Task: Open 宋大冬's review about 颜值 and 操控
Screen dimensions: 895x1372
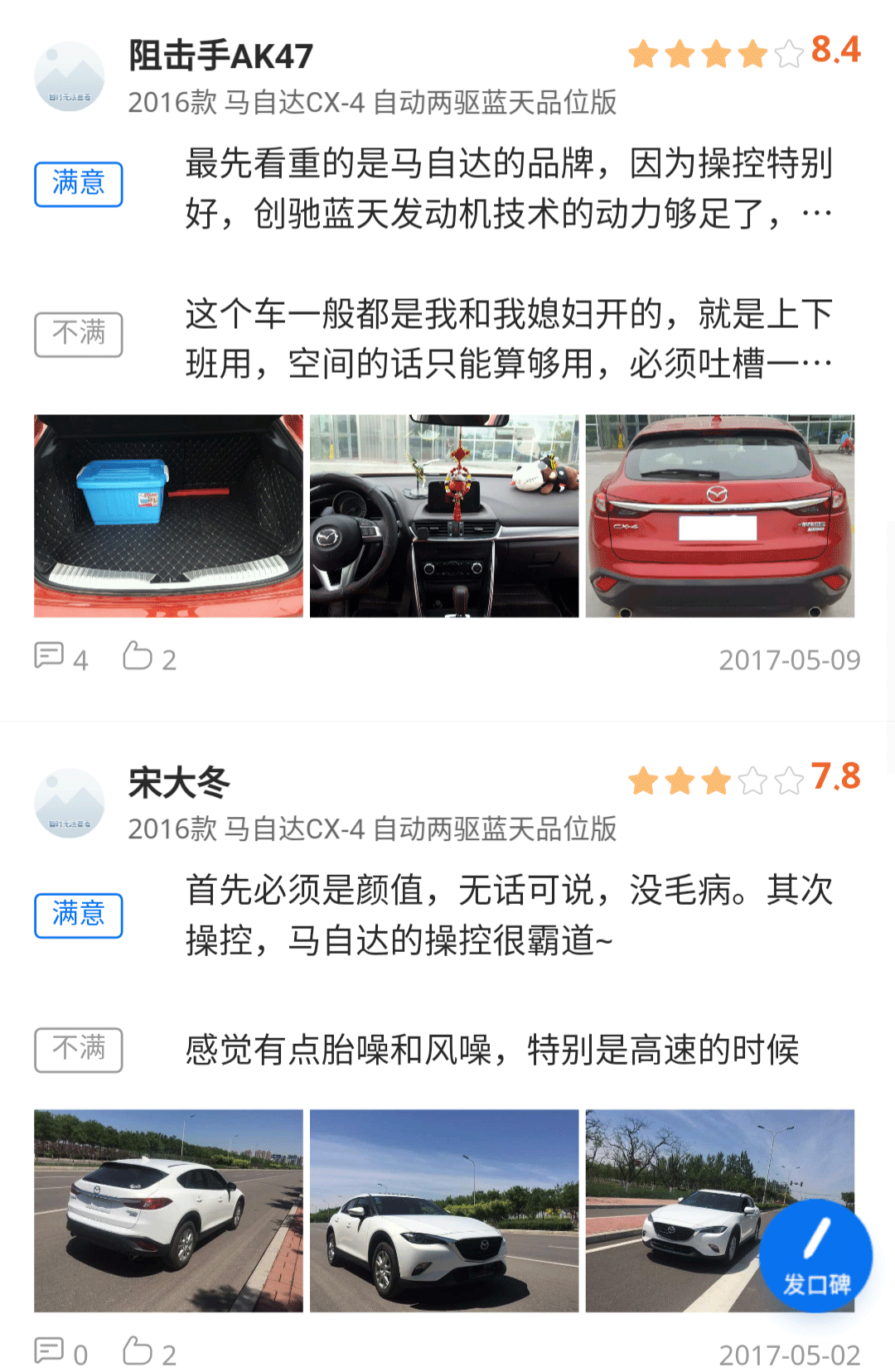Action: tap(508, 915)
